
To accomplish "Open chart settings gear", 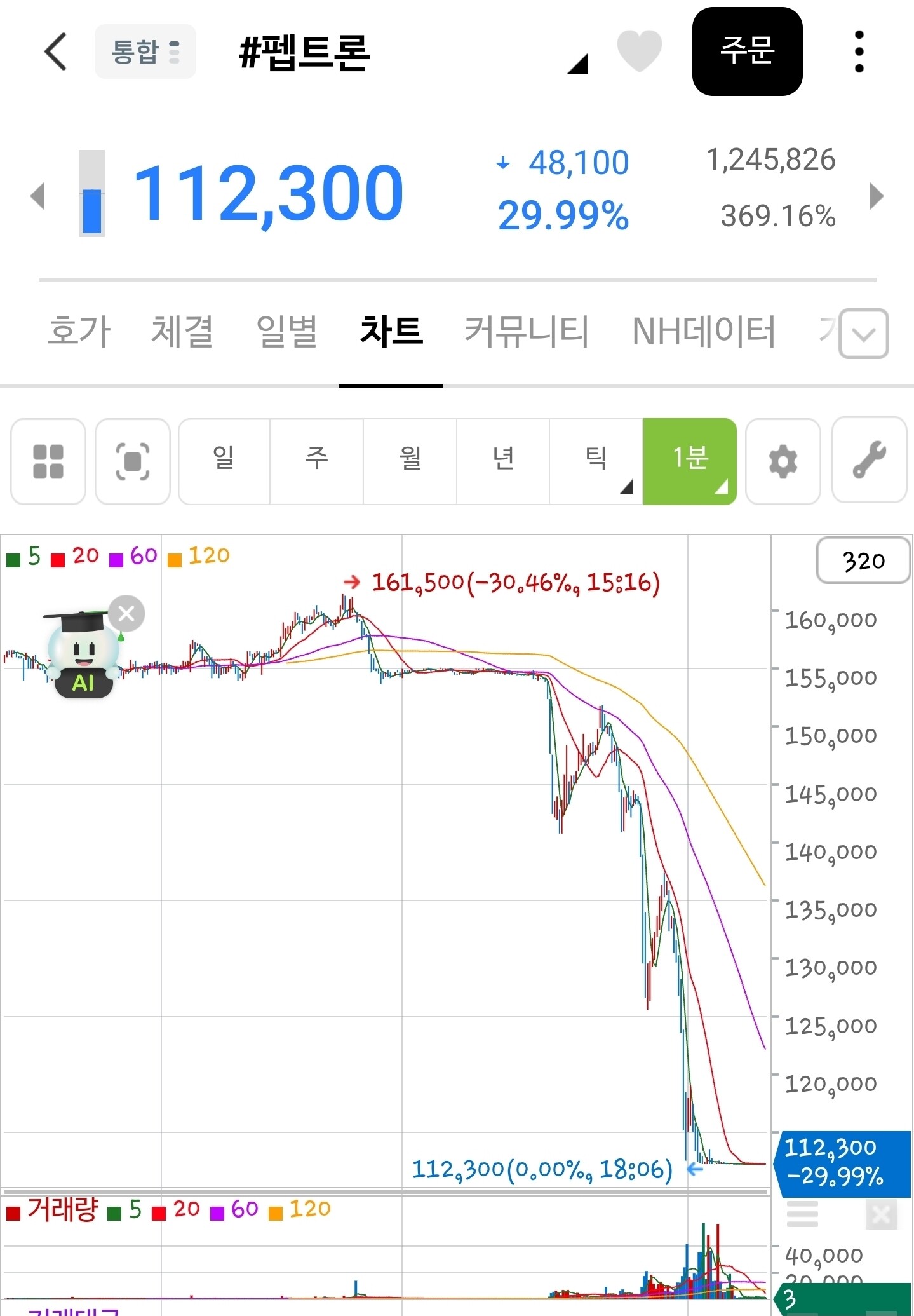I will pos(783,461).
